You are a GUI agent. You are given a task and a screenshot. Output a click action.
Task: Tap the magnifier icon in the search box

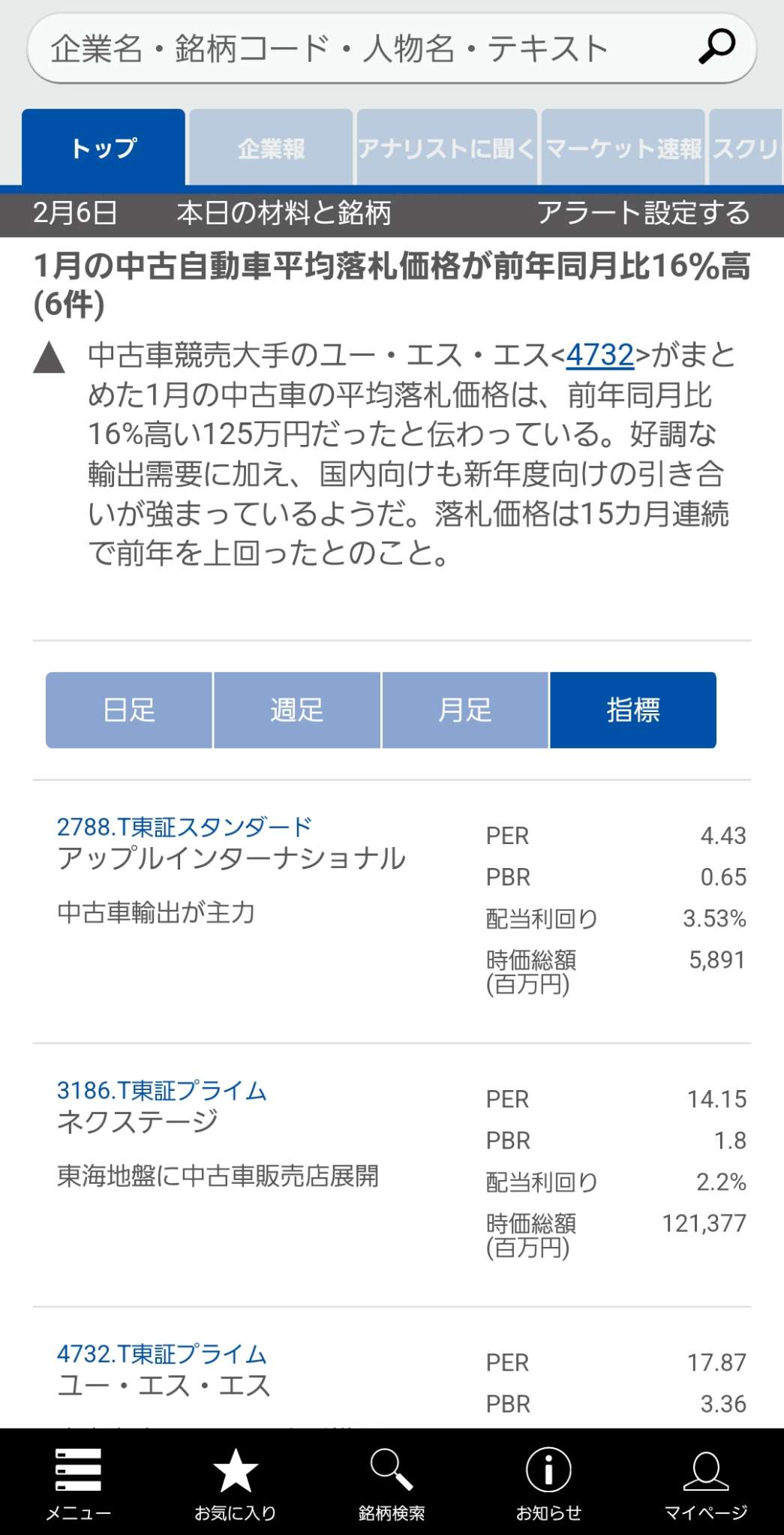(x=716, y=47)
